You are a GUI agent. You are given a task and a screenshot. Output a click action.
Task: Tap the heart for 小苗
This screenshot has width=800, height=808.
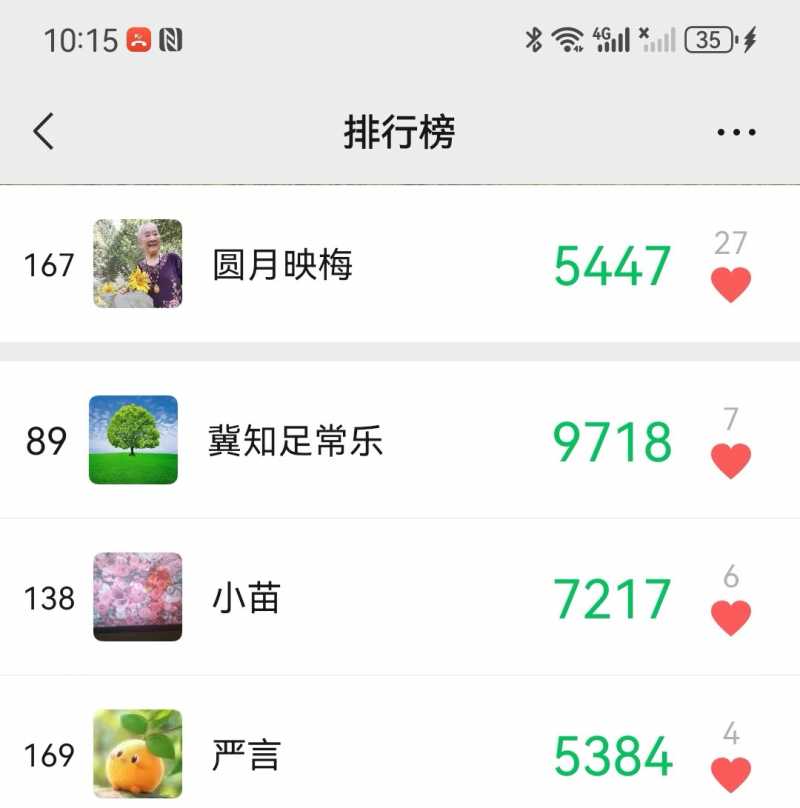click(731, 617)
